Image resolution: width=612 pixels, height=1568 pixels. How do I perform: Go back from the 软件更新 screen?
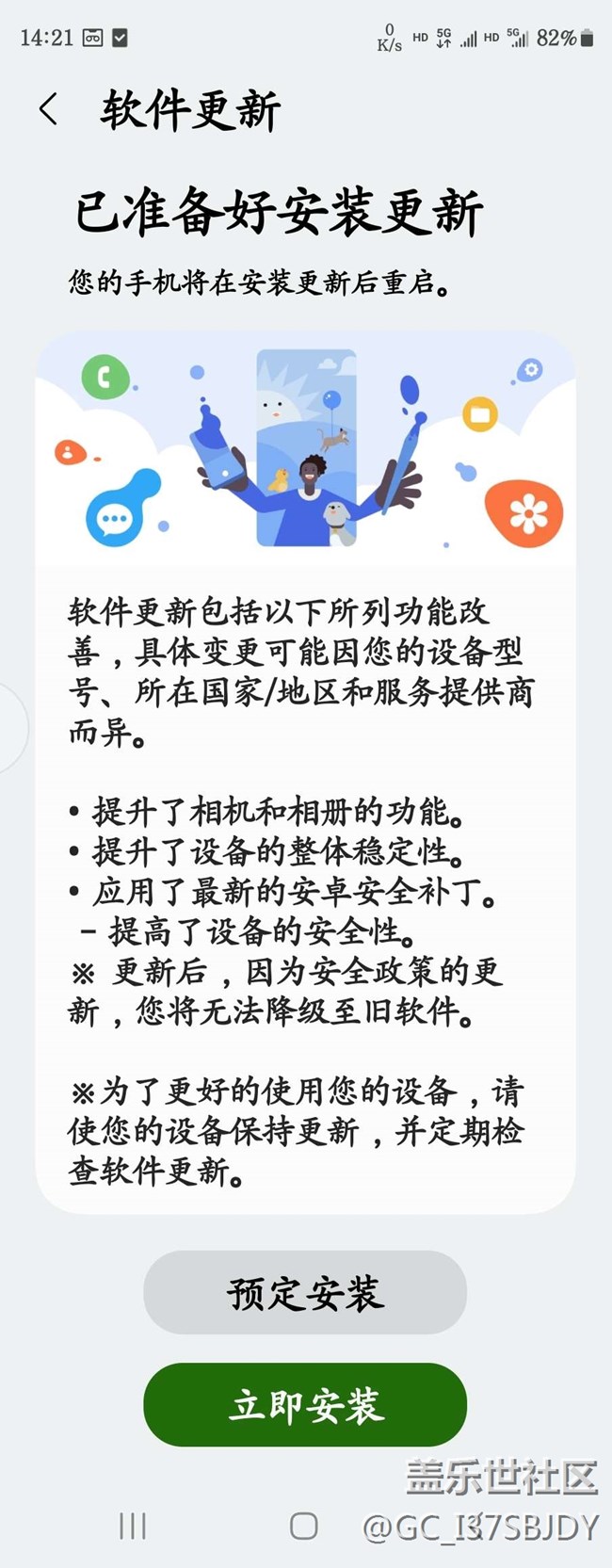(x=49, y=109)
